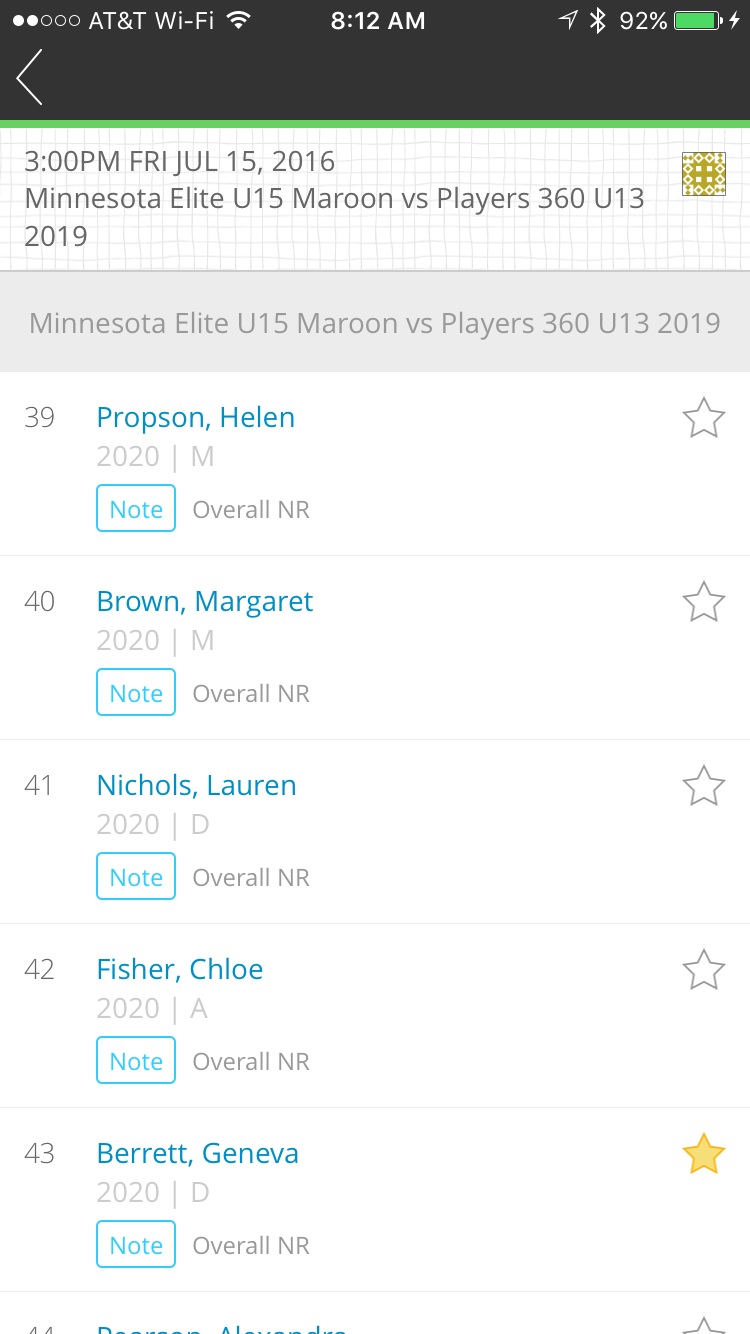The height and width of the screenshot is (1334, 750).
Task: Add a note for Brown, Margaret
Action: 136,692
